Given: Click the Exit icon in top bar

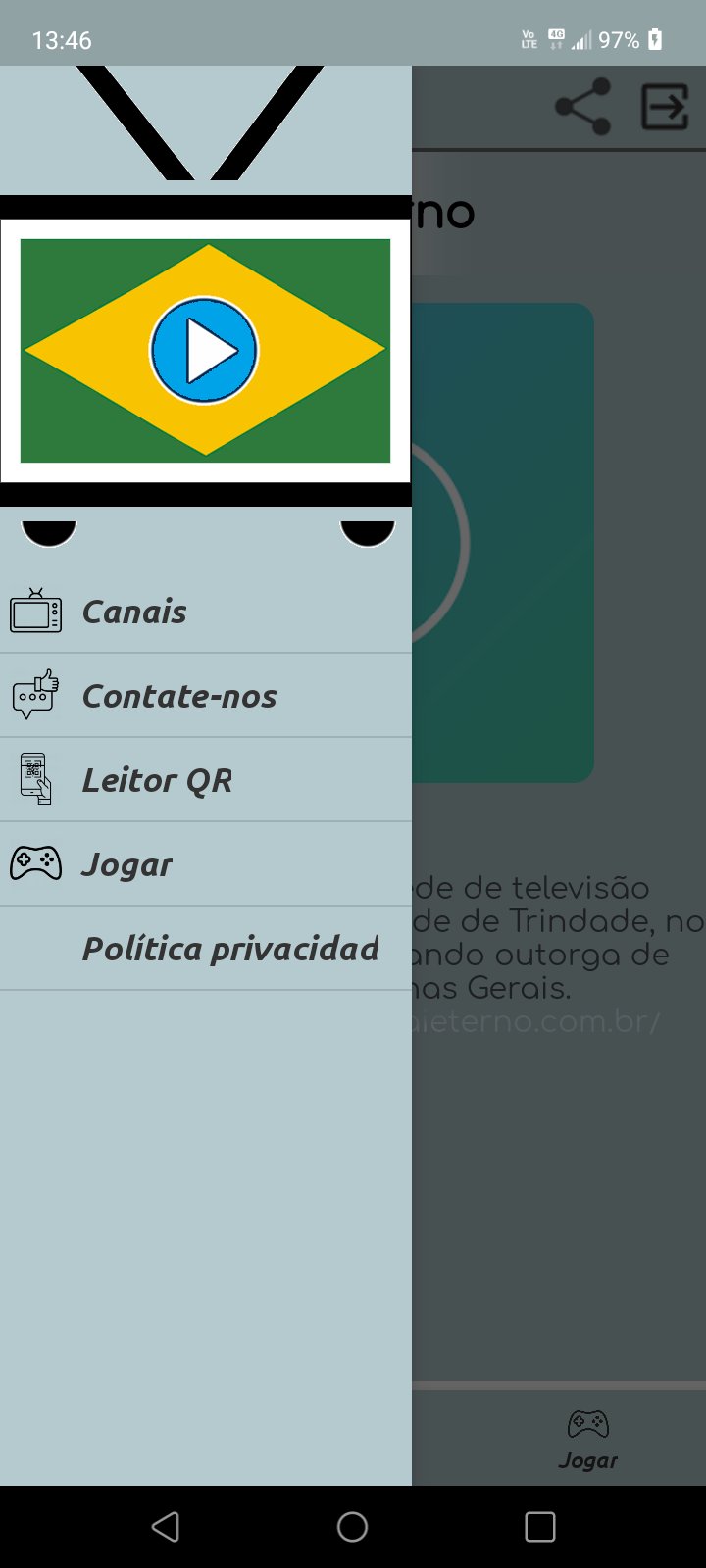Looking at the screenshot, I should coord(666,108).
